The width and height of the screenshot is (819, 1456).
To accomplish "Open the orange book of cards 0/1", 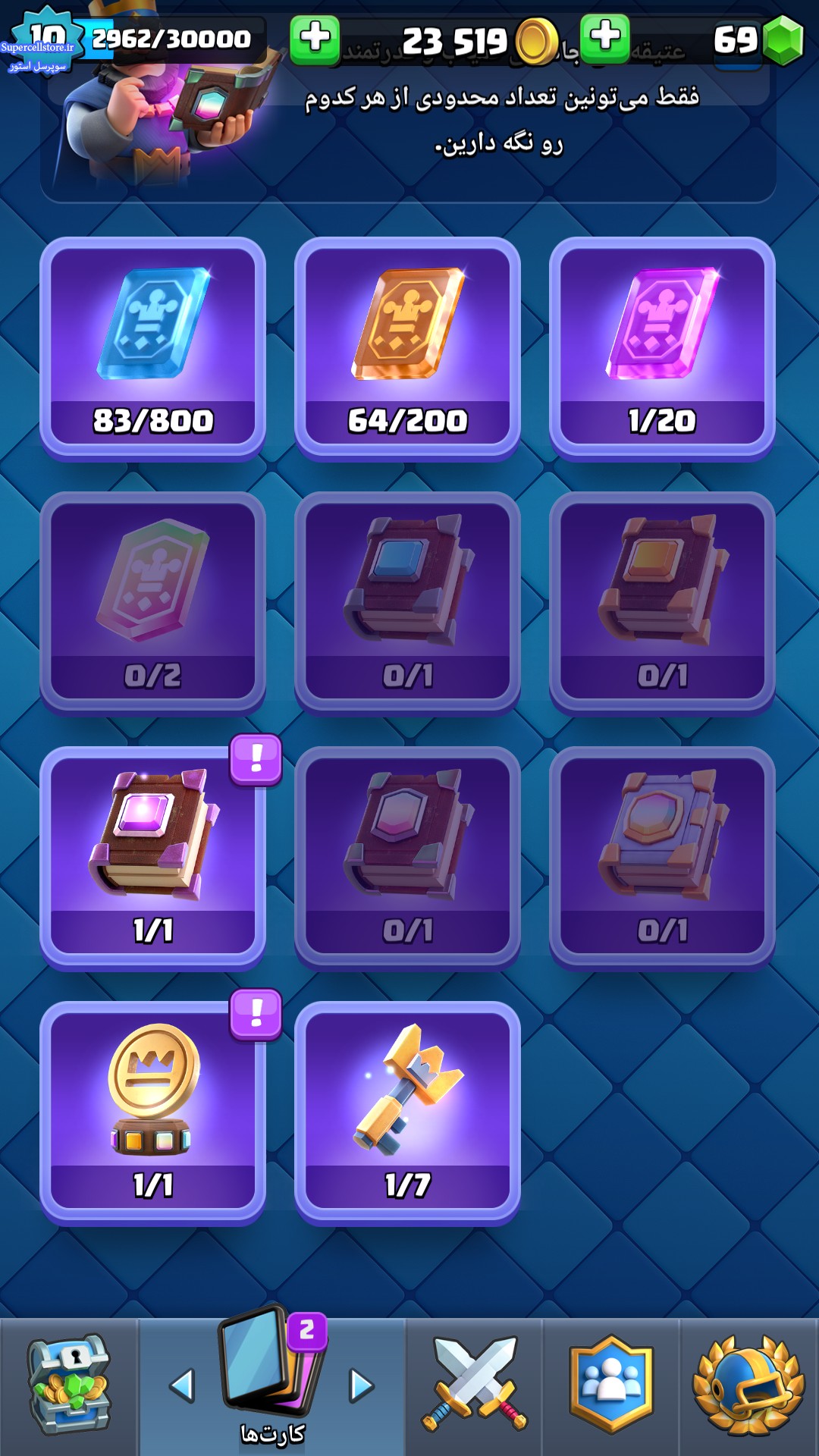I will tap(662, 603).
